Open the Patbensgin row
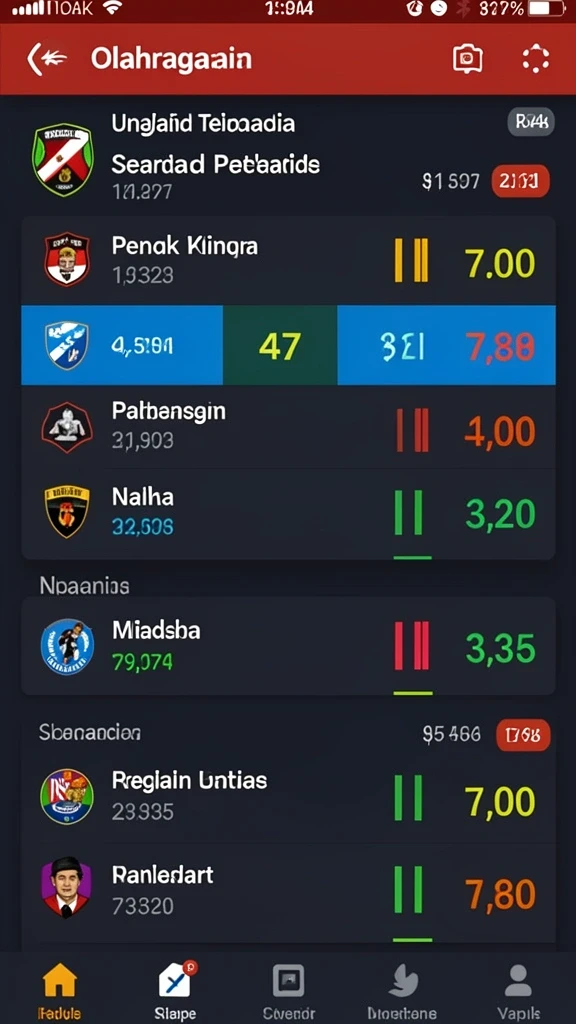576x1024 pixels. [x=288, y=426]
